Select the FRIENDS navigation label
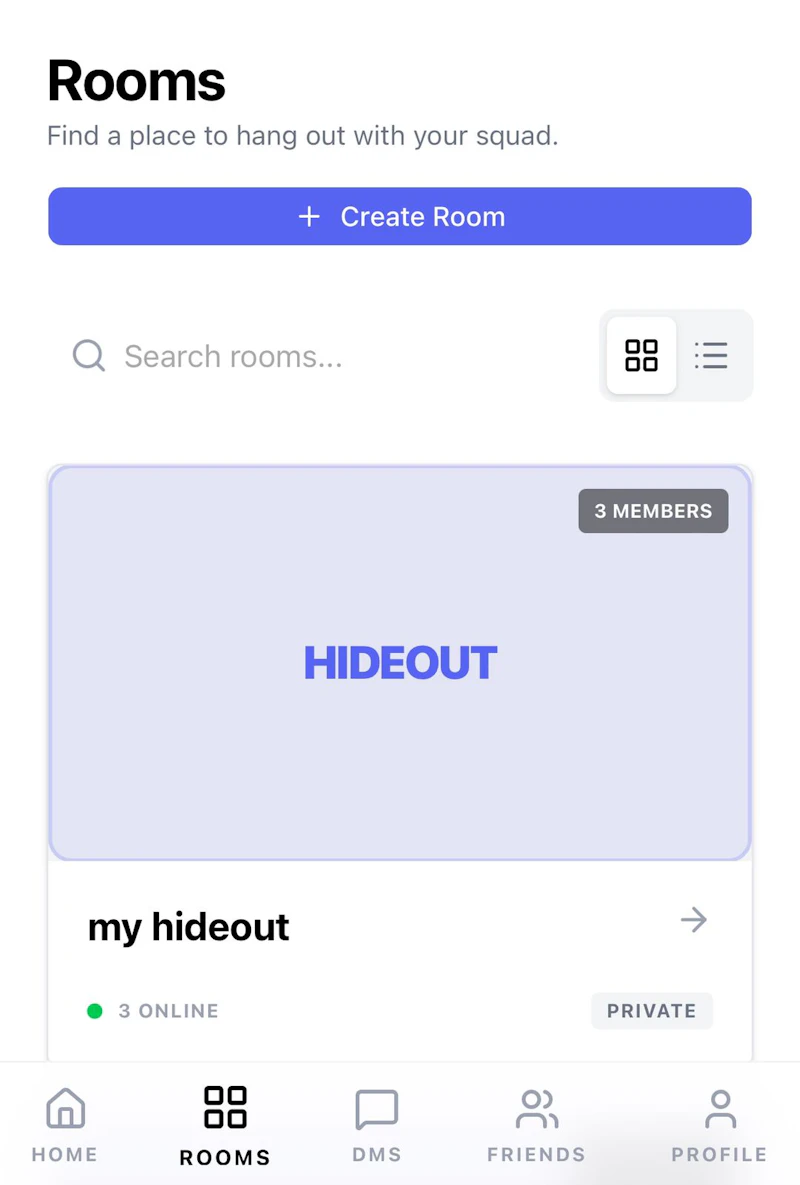This screenshot has height=1185, width=800. 536,1154
